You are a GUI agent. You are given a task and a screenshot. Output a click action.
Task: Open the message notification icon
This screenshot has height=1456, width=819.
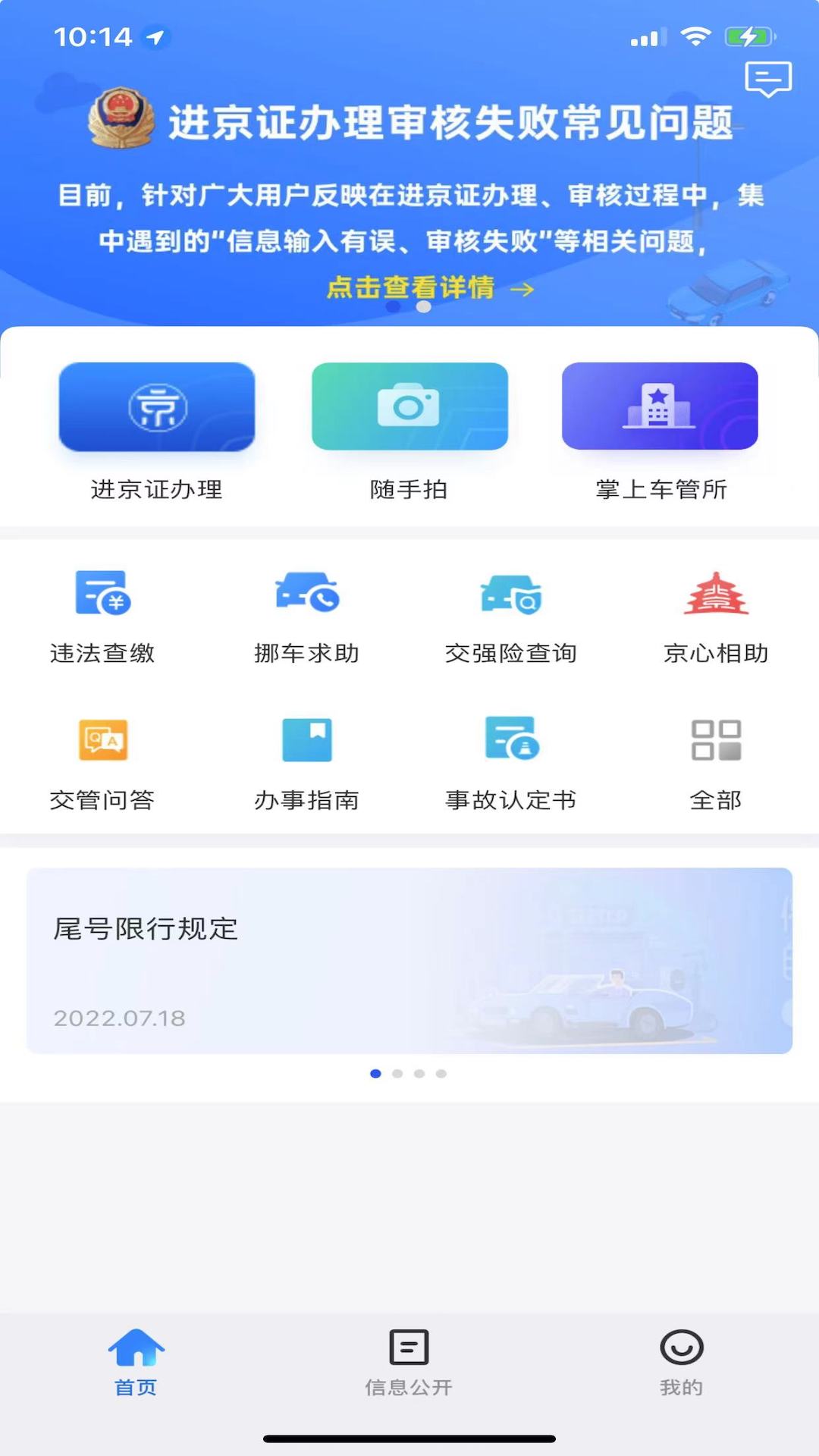click(x=767, y=78)
